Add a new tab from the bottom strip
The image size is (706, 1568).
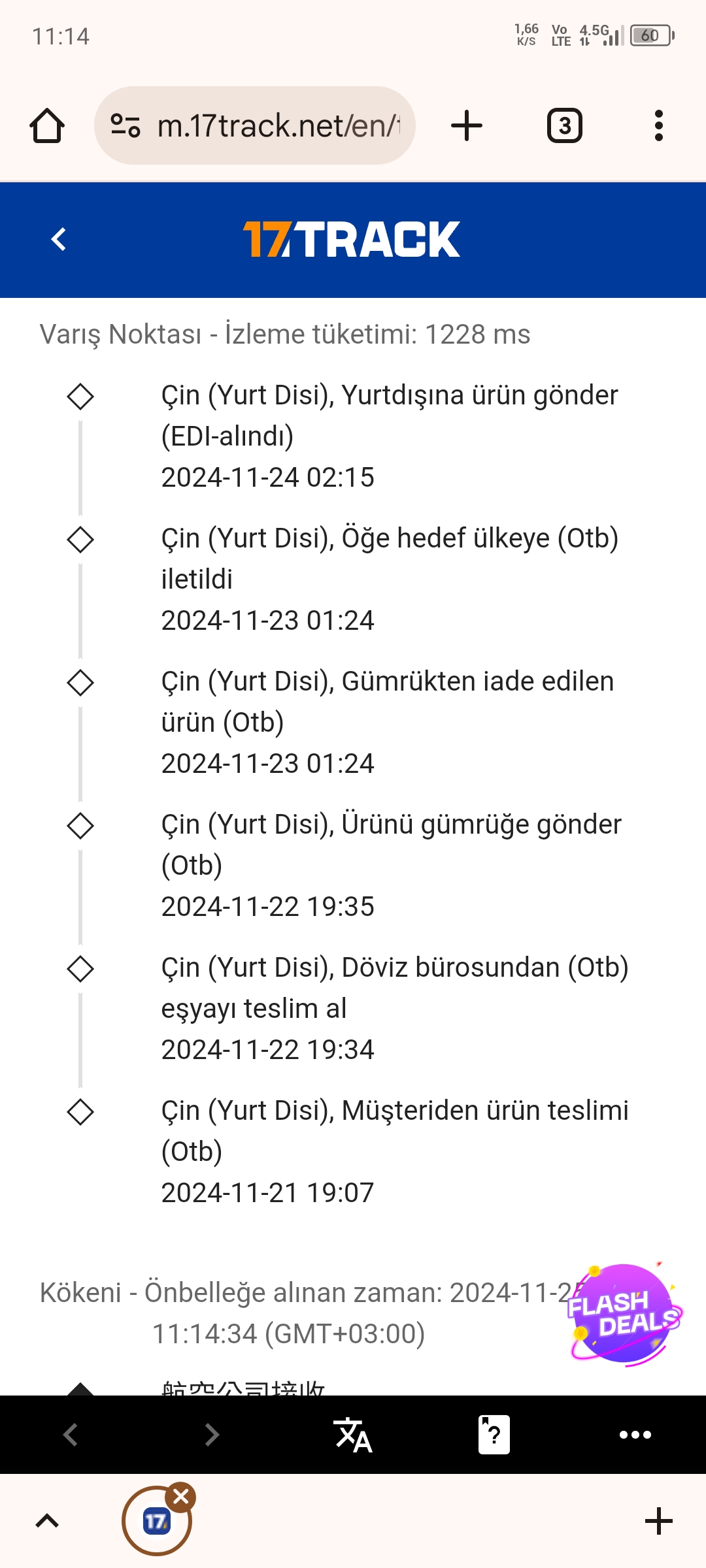click(x=659, y=1521)
